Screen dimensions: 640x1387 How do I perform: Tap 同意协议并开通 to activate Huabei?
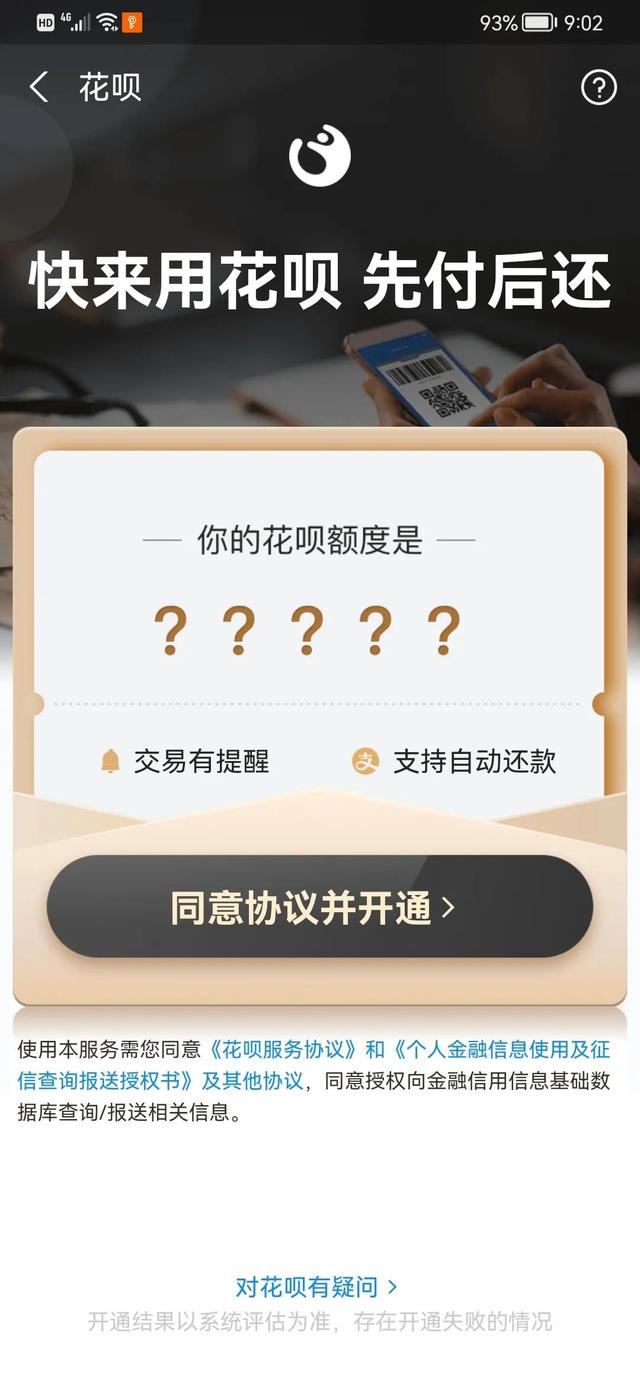click(320, 907)
